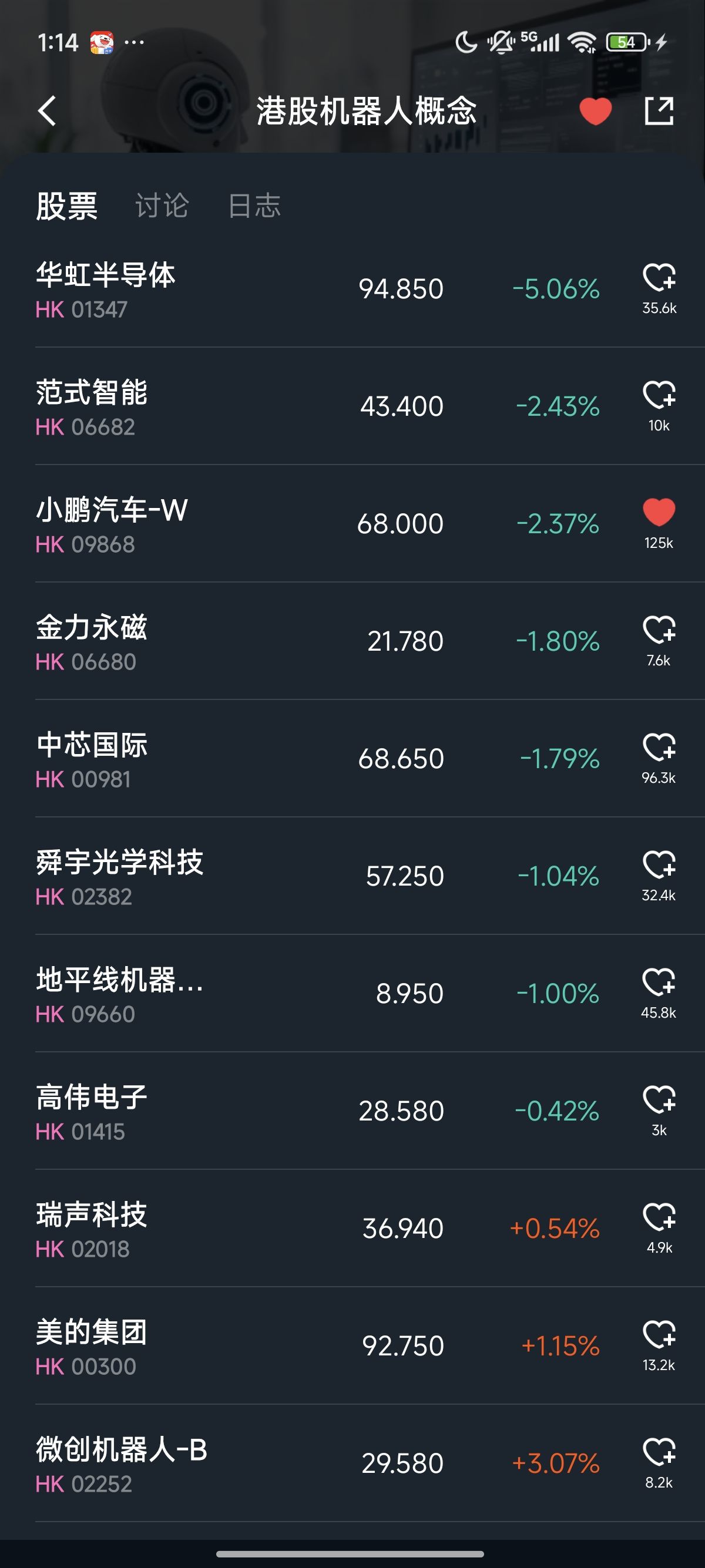This screenshot has height=1568, width=705.
Task: Share this concept page
Action: coord(659,111)
